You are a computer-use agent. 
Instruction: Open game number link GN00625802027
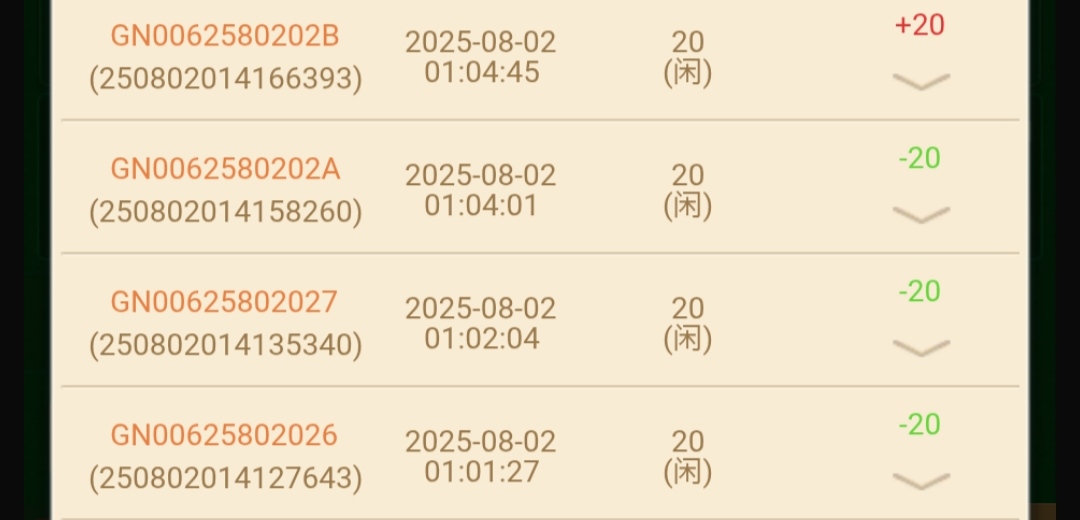point(224,302)
